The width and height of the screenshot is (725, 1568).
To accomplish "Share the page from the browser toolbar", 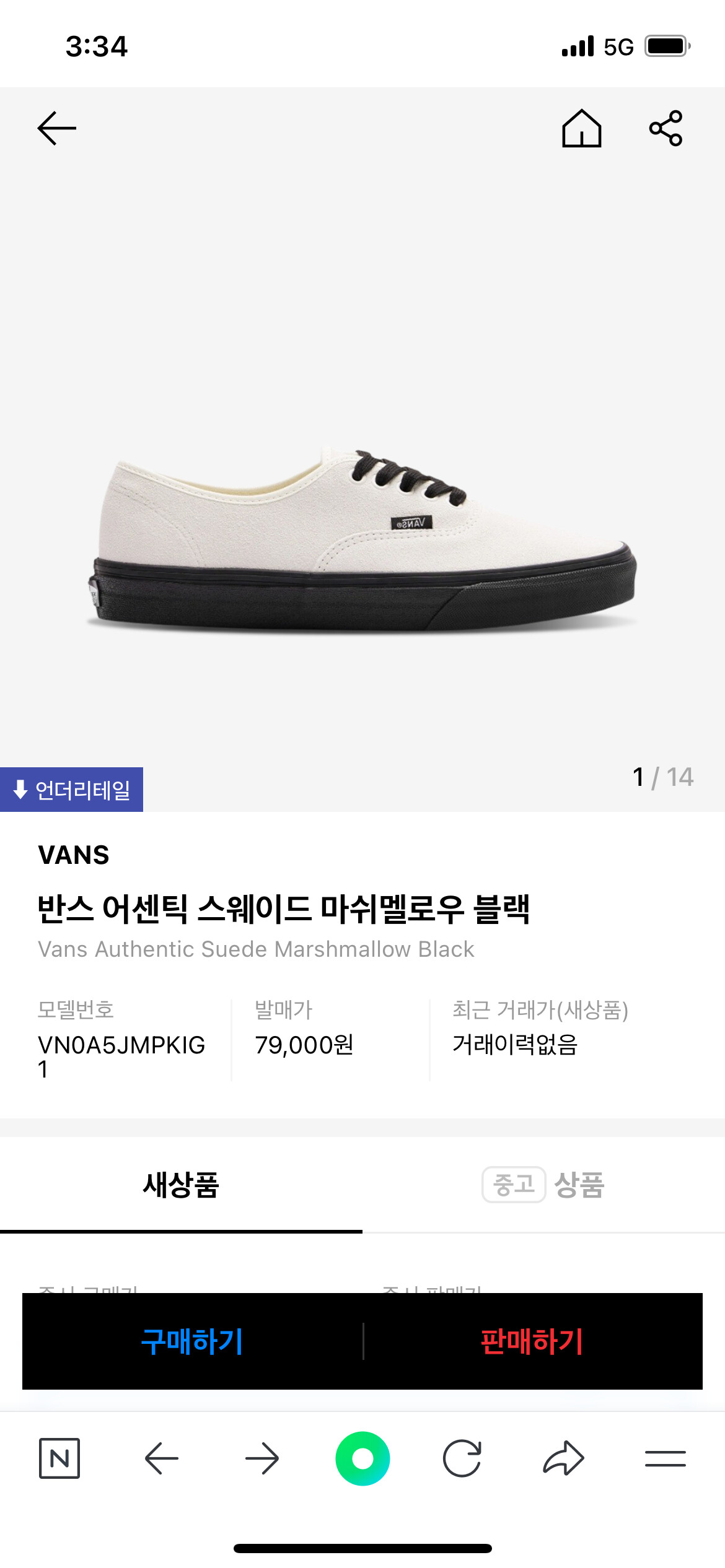I will click(563, 1458).
